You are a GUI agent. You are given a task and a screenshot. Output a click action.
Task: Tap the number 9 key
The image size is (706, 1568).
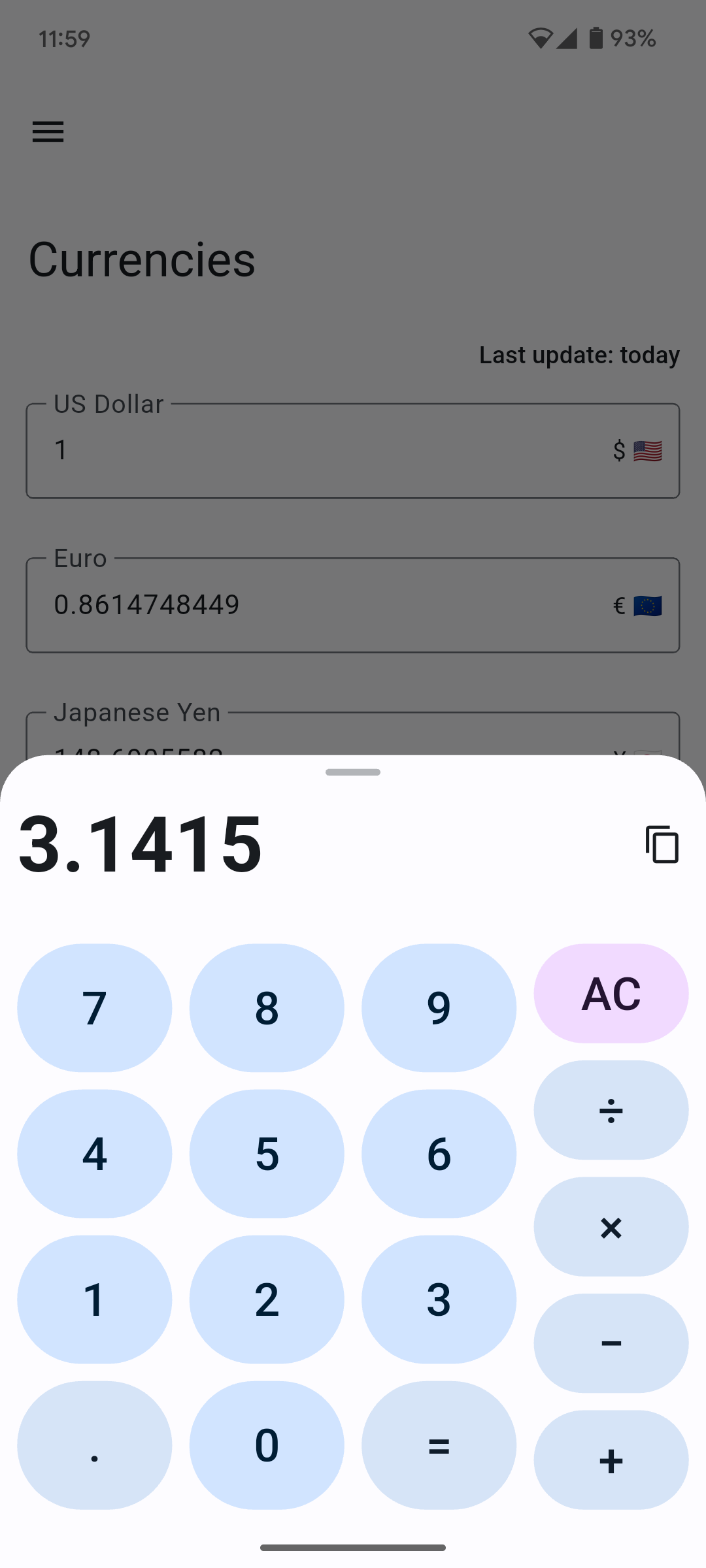click(439, 1007)
